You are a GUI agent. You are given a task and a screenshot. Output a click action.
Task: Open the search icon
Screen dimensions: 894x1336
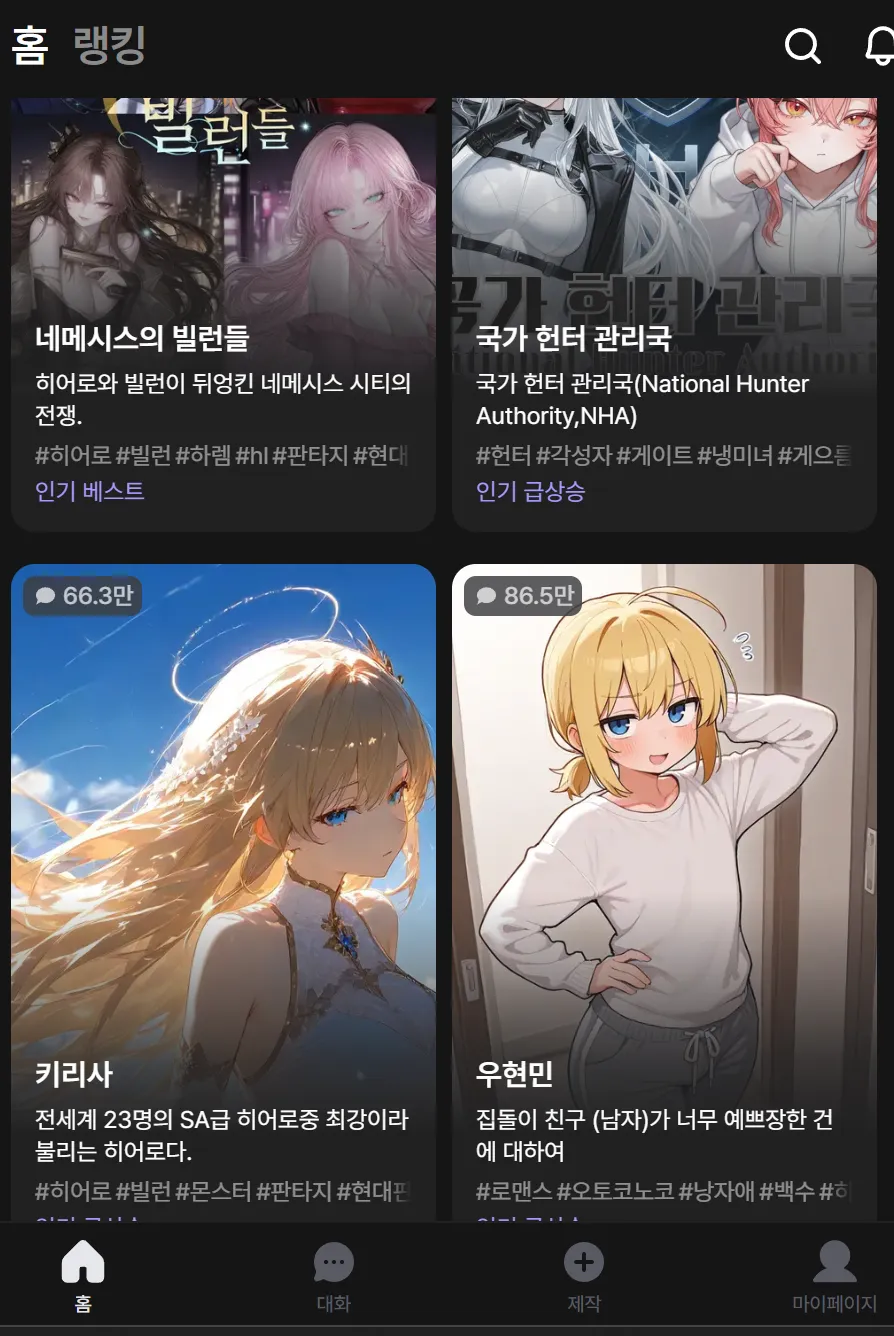pyautogui.click(x=802, y=45)
